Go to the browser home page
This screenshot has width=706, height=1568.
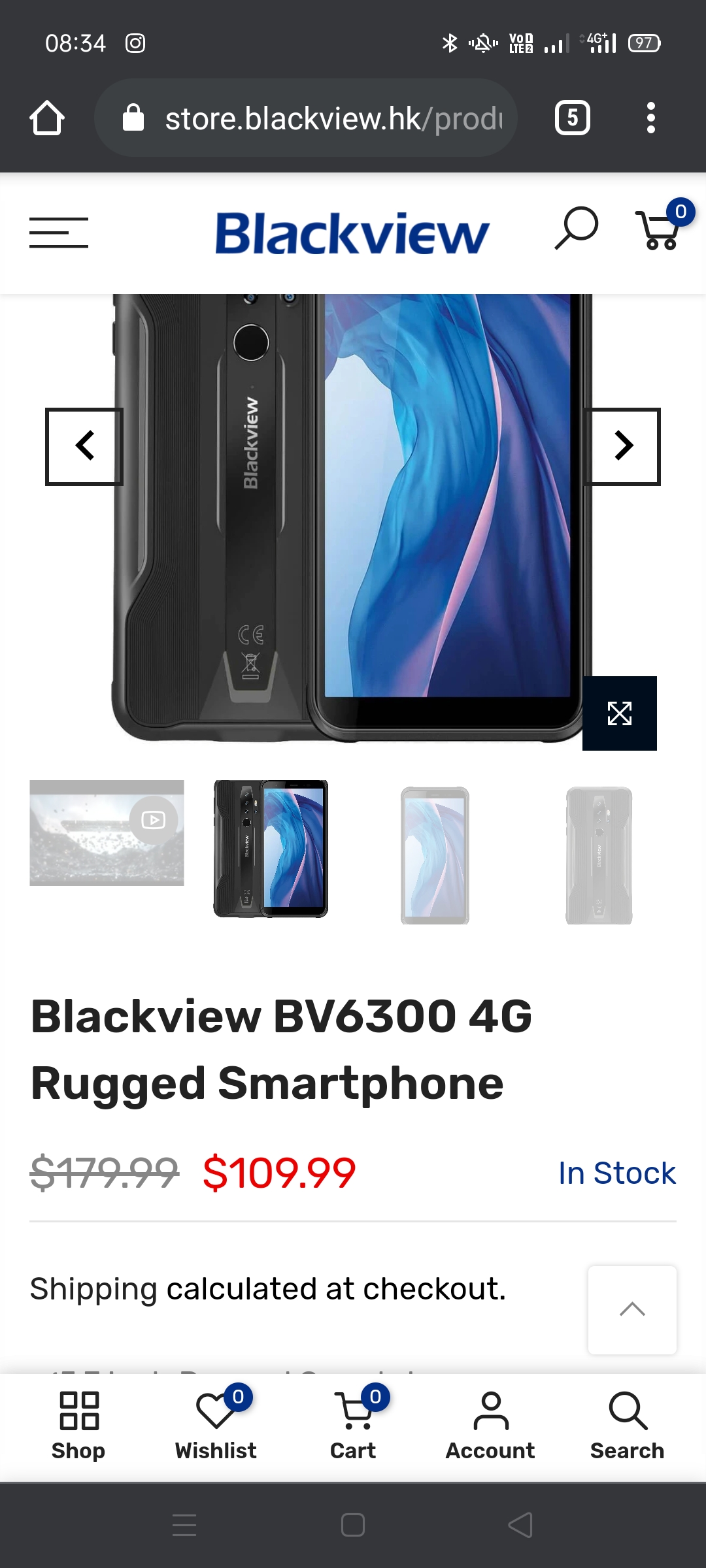47,118
